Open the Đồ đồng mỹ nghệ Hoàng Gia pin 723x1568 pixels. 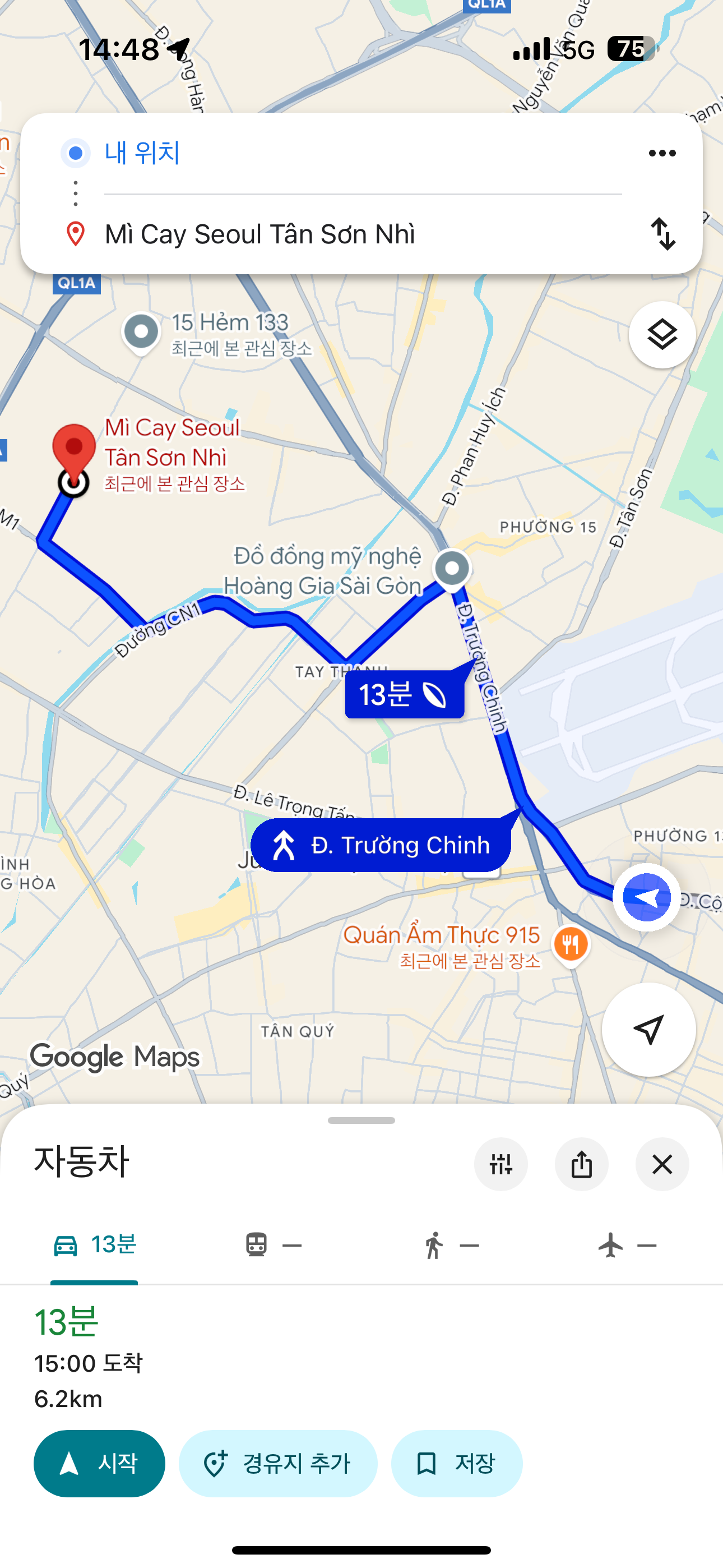(452, 569)
